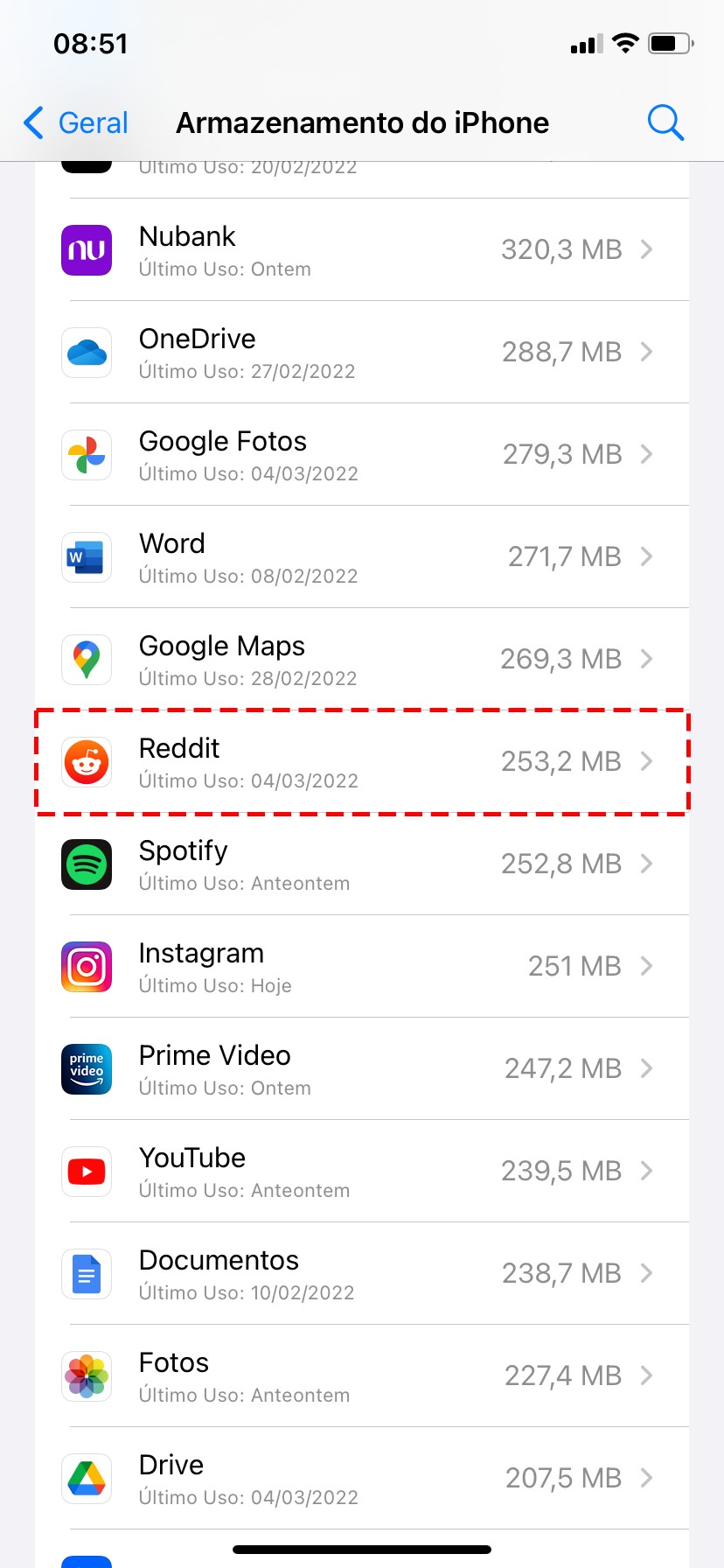The height and width of the screenshot is (1568, 724).
Task: Open Instagram storage details
Action: [362, 967]
